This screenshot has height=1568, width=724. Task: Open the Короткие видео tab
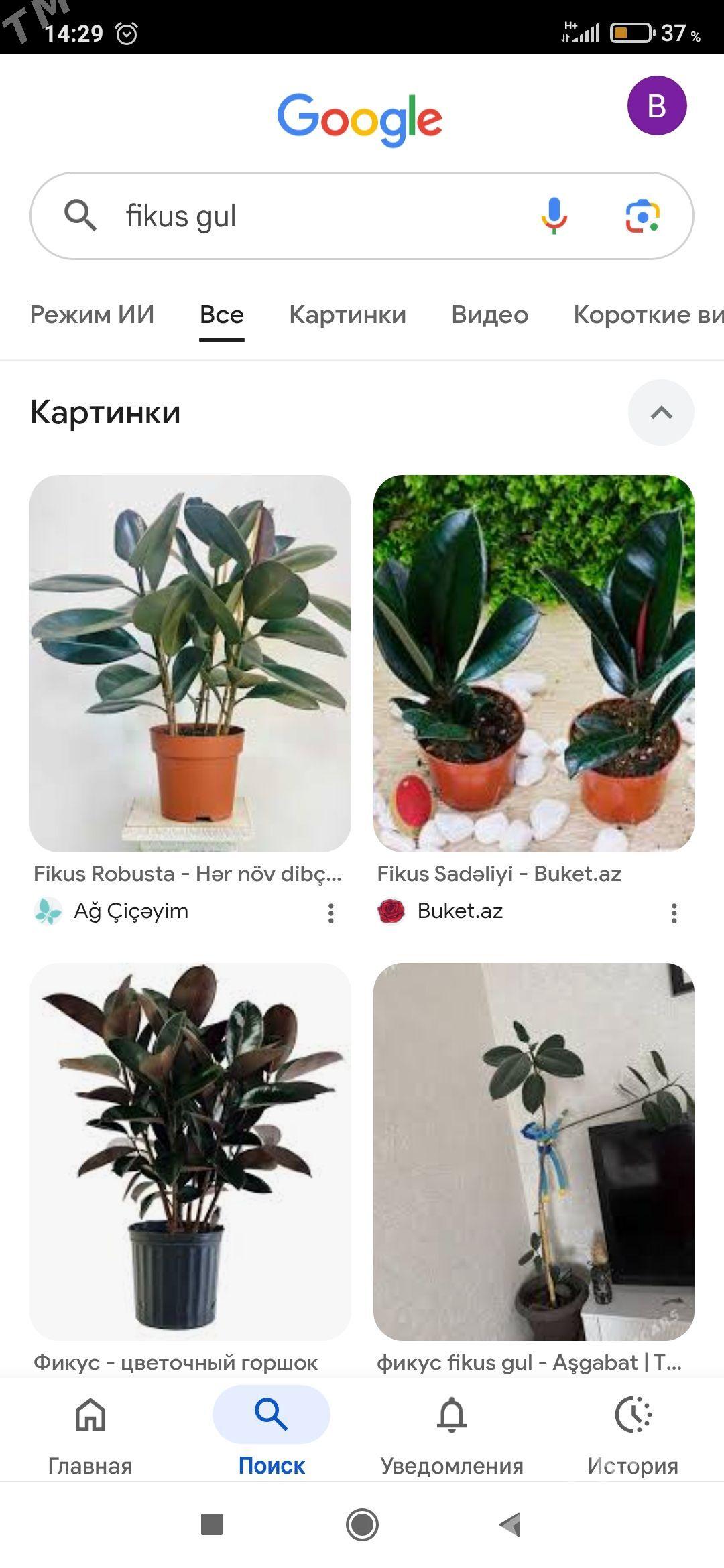pos(647,314)
